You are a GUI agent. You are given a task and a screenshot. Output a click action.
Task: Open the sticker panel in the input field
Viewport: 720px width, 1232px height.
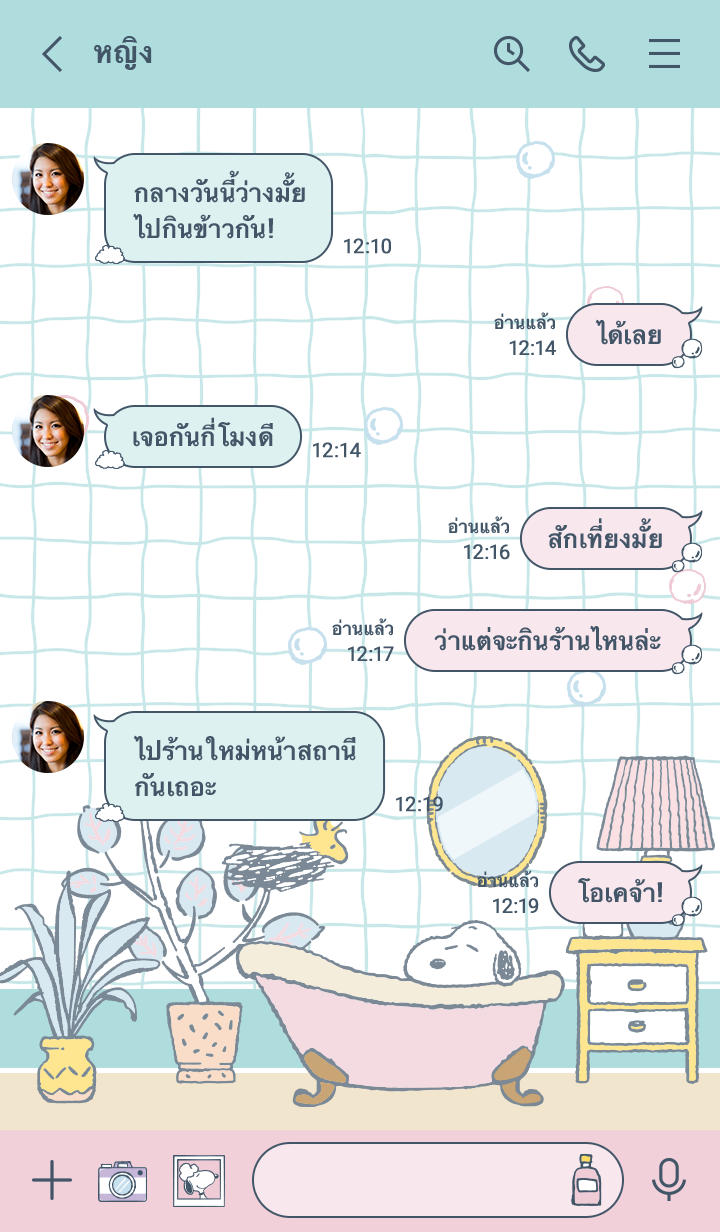pos(587,1181)
